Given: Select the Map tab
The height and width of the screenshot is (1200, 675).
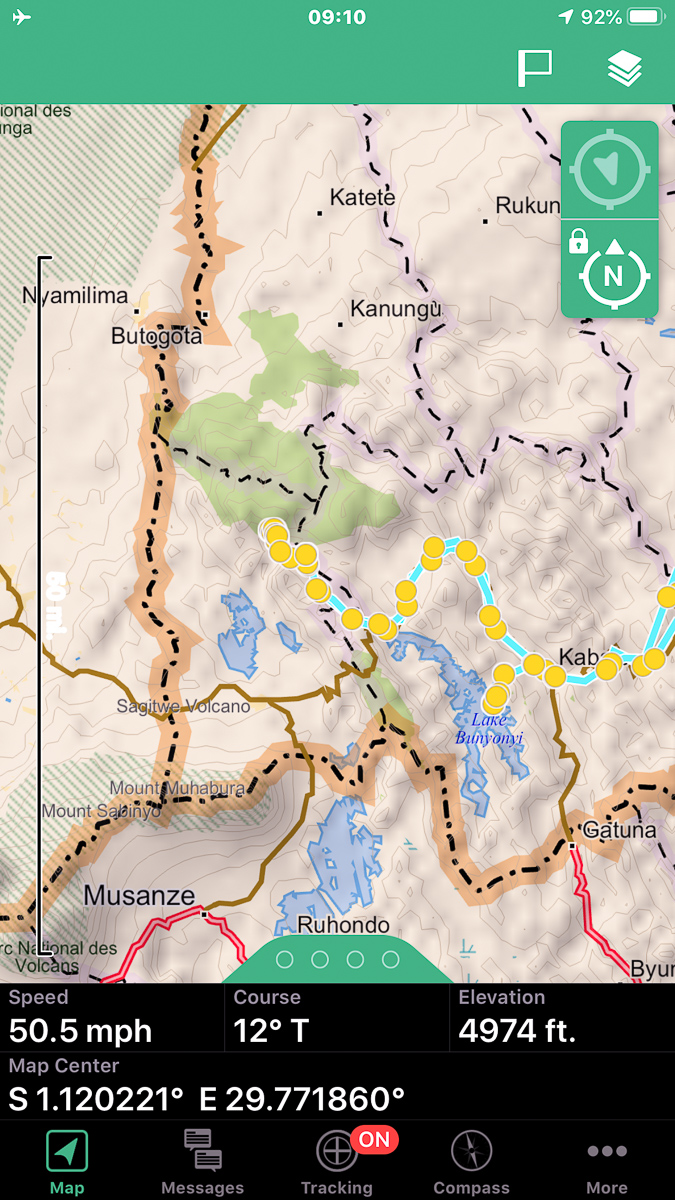Looking at the screenshot, I should 67,1160.
